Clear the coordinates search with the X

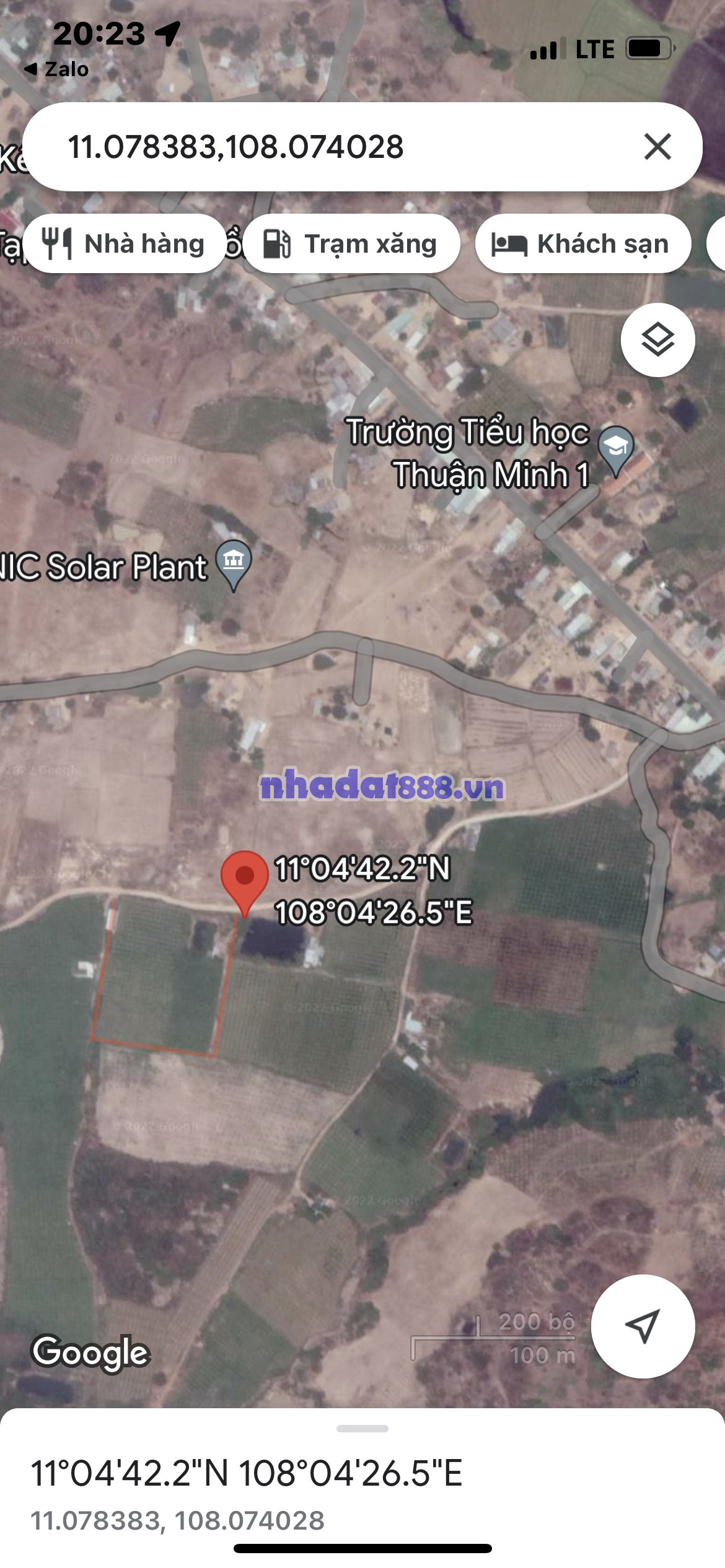point(657,147)
